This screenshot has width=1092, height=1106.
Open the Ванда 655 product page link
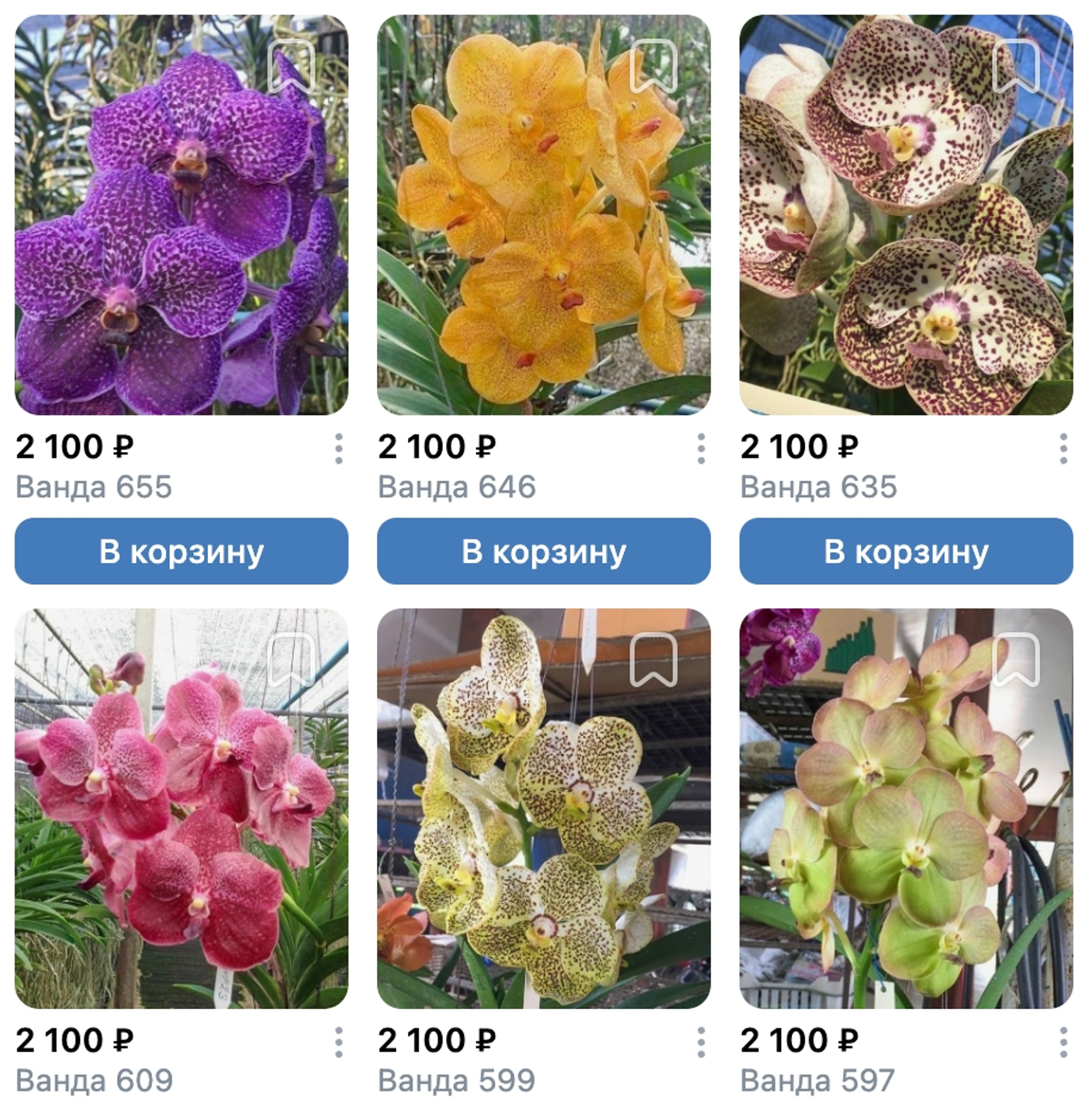pyautogui.click(x=92, y=487)
